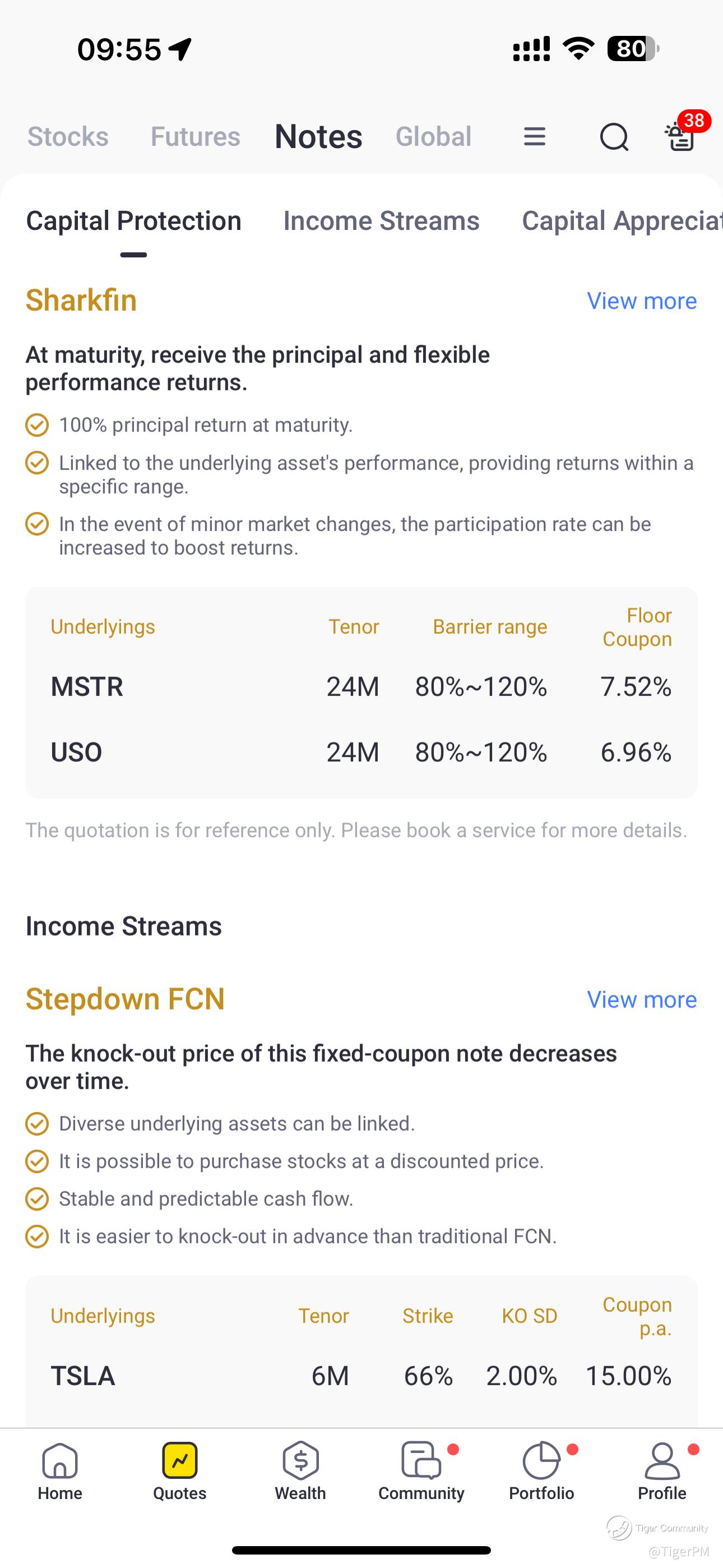Select the Income Streams category tab
Viewport: 723px width, 1568px height.
click(382, 220)
